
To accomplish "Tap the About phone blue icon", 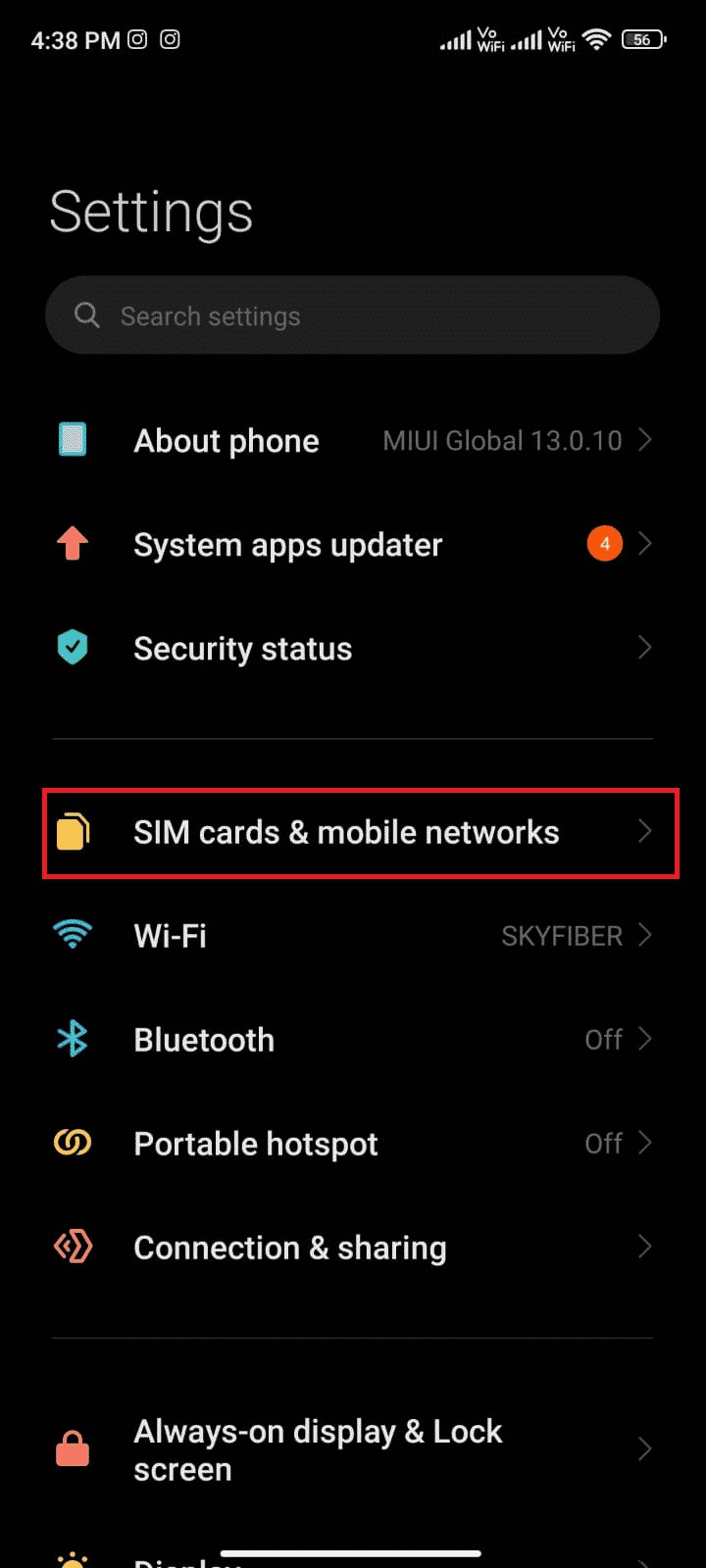I will tap(73, 440).
